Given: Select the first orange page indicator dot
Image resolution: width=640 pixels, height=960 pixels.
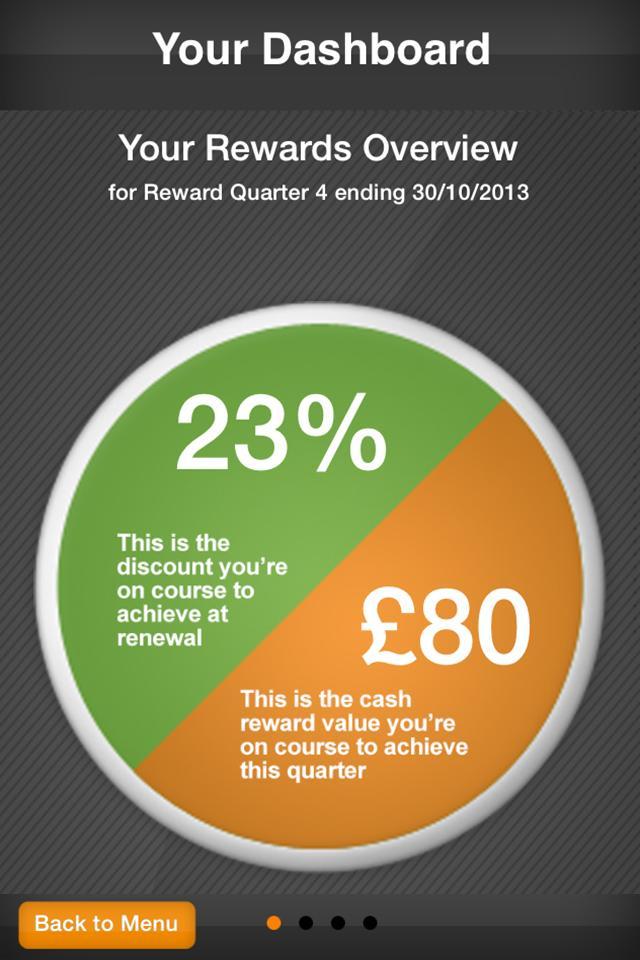Looking at the screenshot, I should [274, 923].
